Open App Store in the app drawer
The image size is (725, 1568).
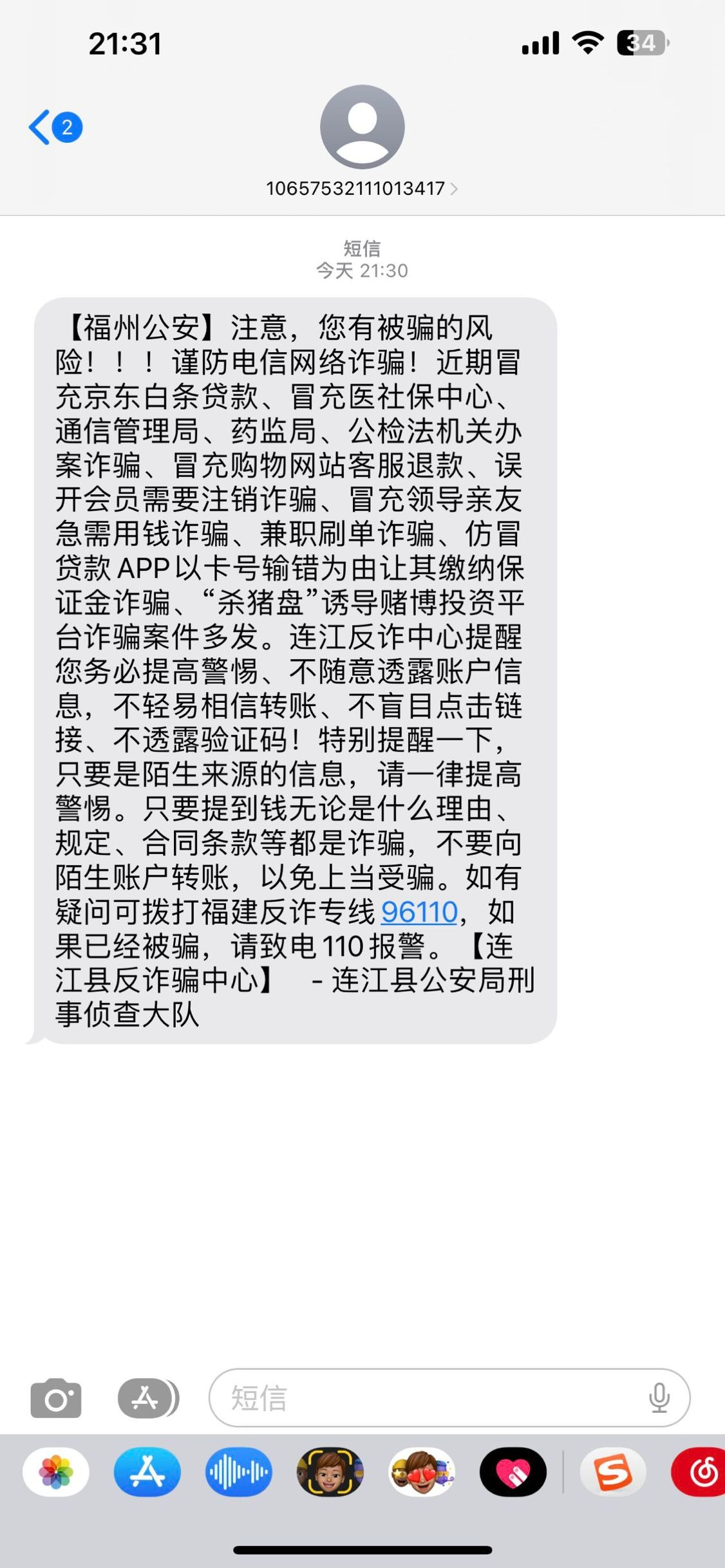(x=147, y=1471)
